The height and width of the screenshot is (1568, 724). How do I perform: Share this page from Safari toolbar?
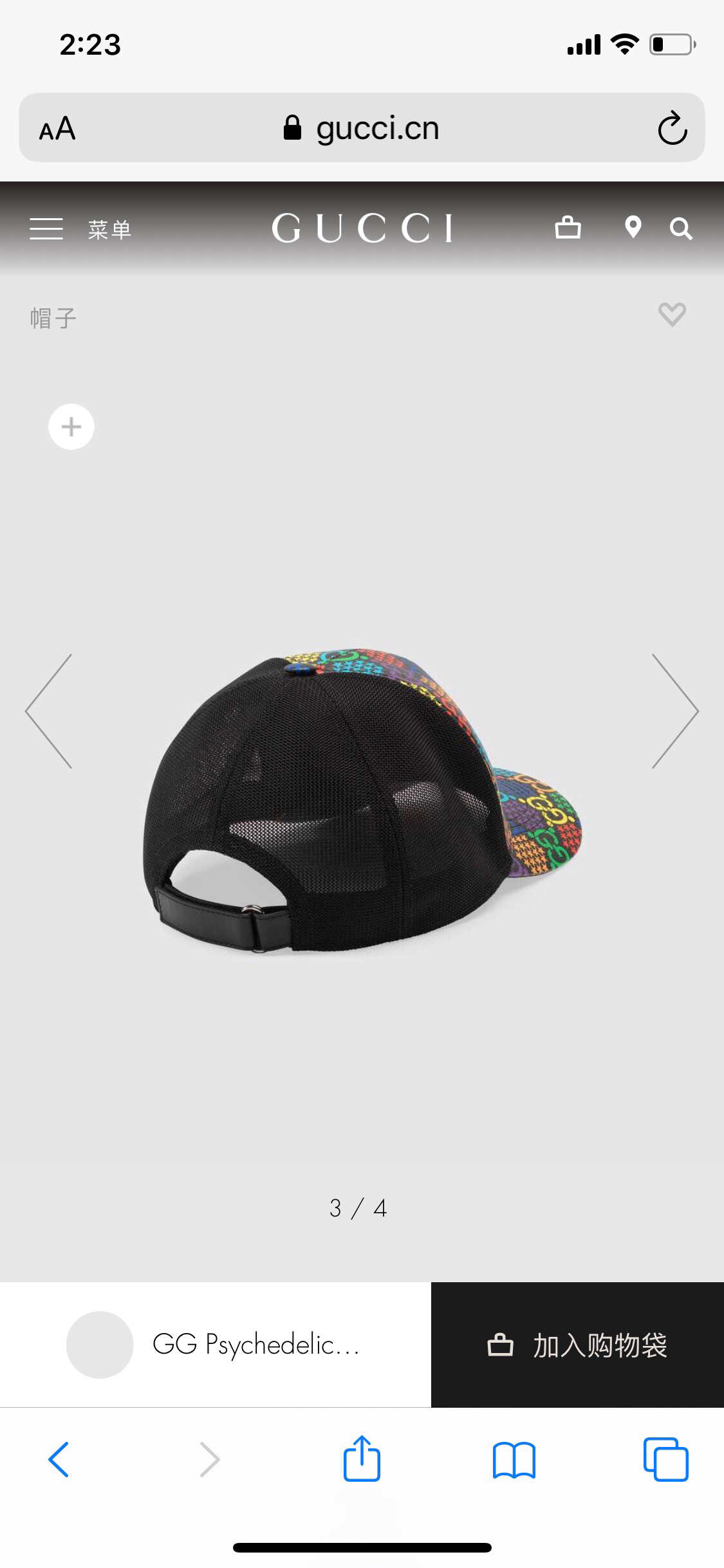pyautogui.click(x=362, y=1459)
